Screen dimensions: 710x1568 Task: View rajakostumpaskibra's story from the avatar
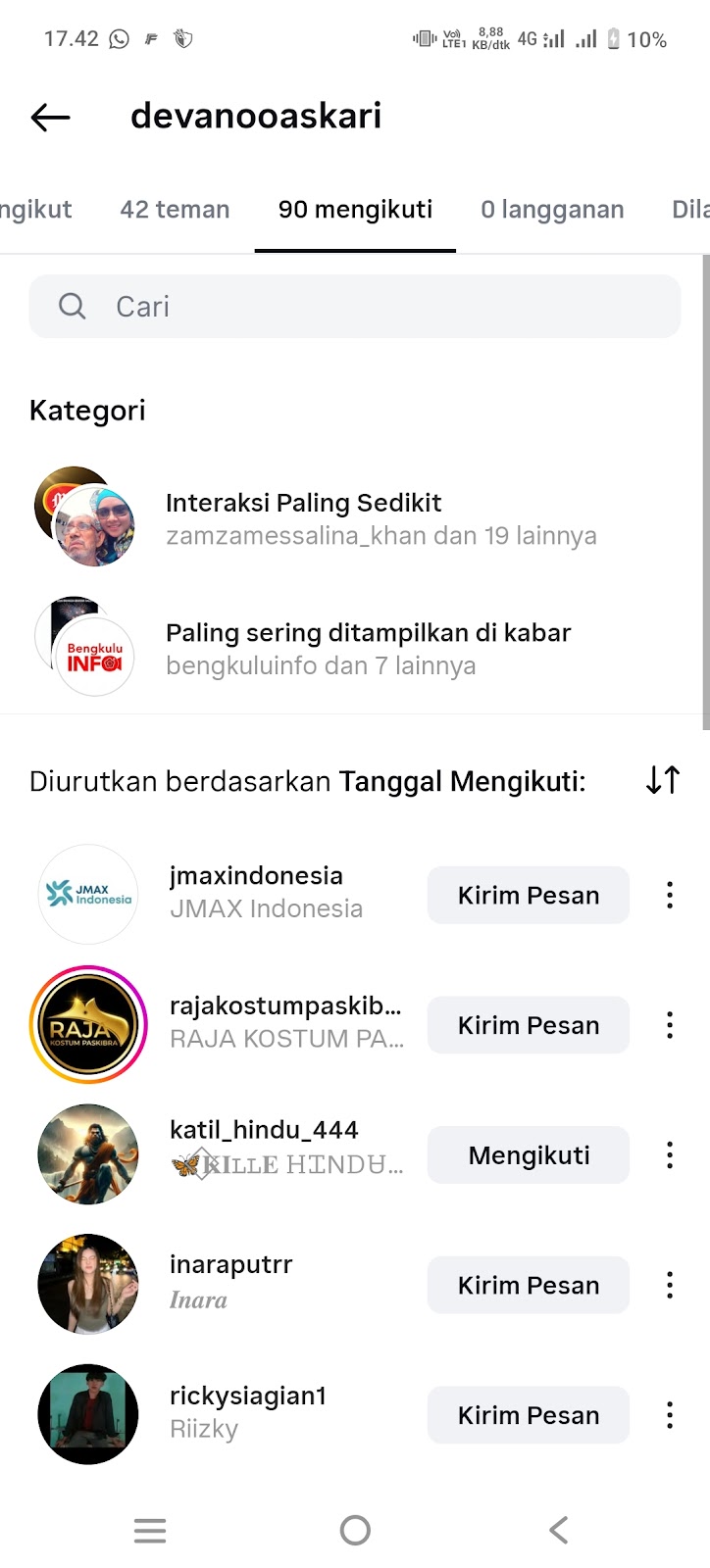[x=88, y=1025]
